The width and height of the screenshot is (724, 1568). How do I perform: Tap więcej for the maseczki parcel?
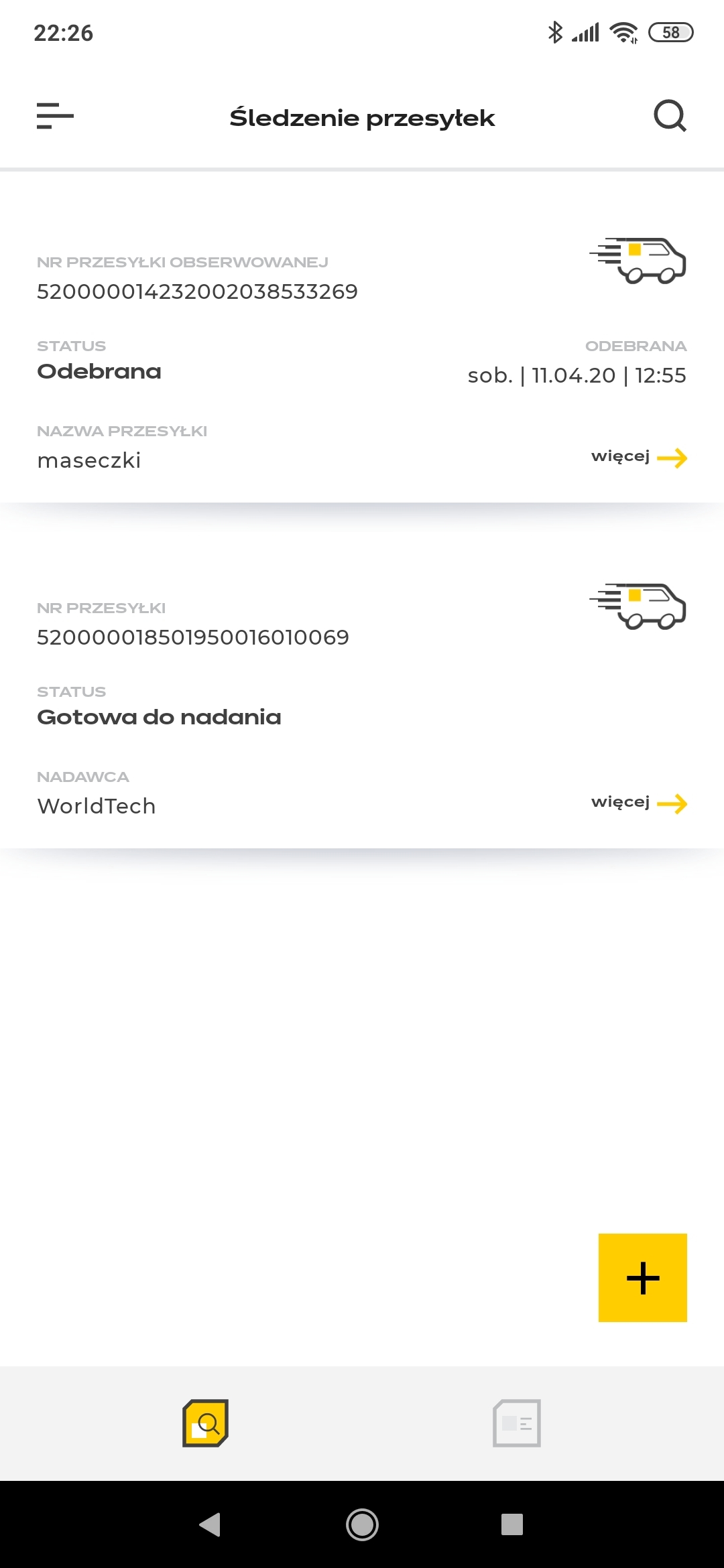(x=638, y=458)
